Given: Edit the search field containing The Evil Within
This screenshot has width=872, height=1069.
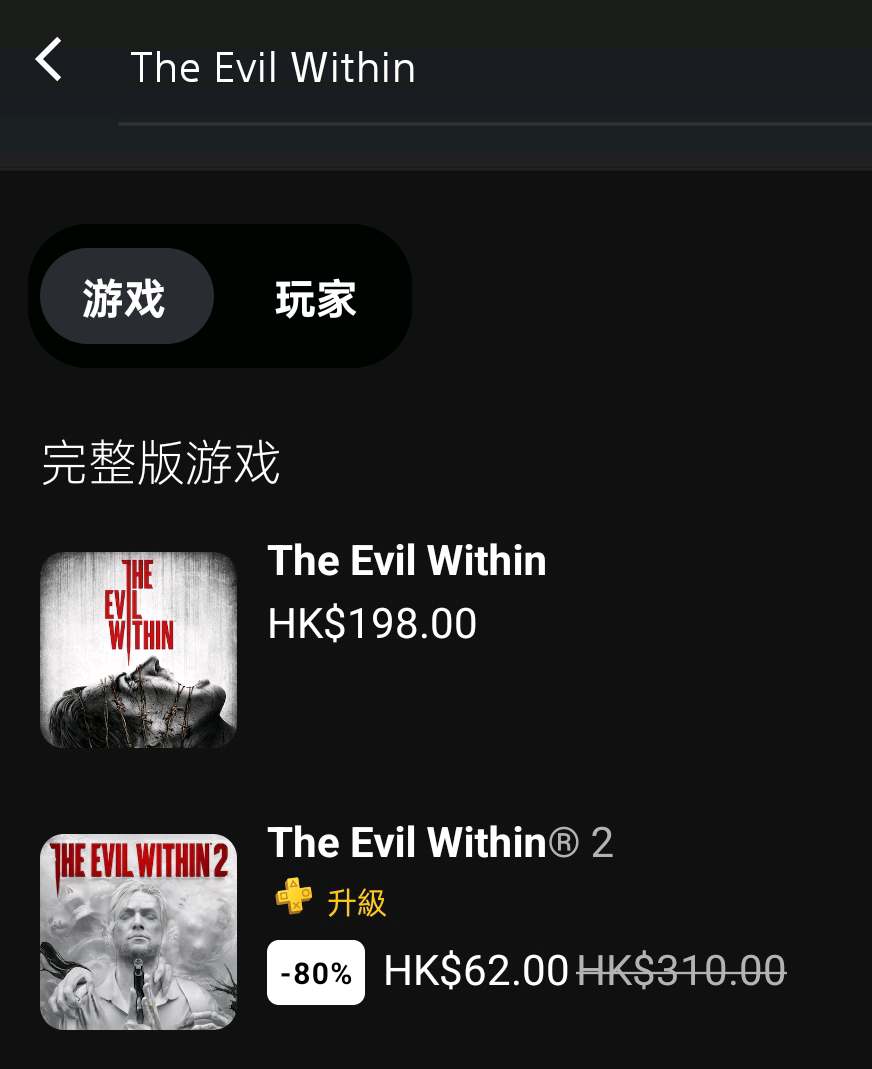Looking at the screenshot, I should 490,68.
